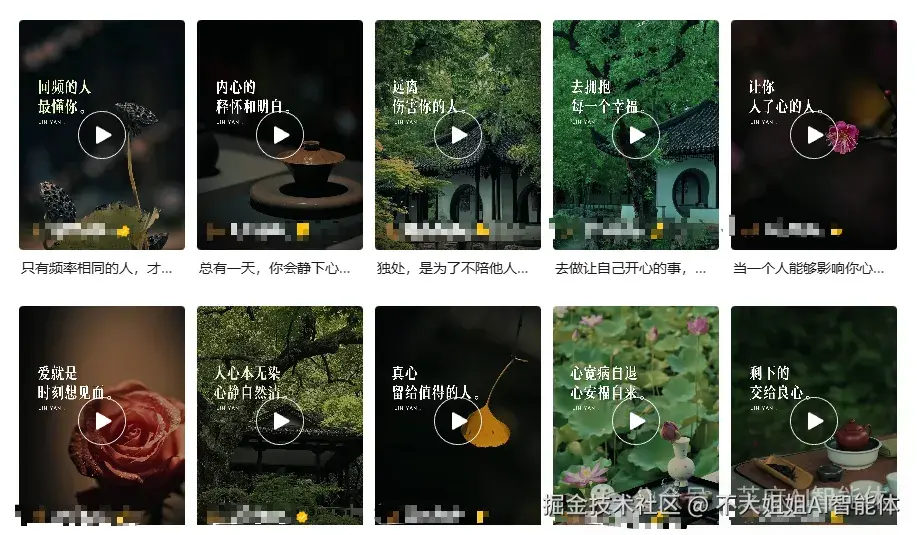Viewport: 917px width, 535px height.
Task: Play the 让你入了心的人 video
Action: click(814, 135)
